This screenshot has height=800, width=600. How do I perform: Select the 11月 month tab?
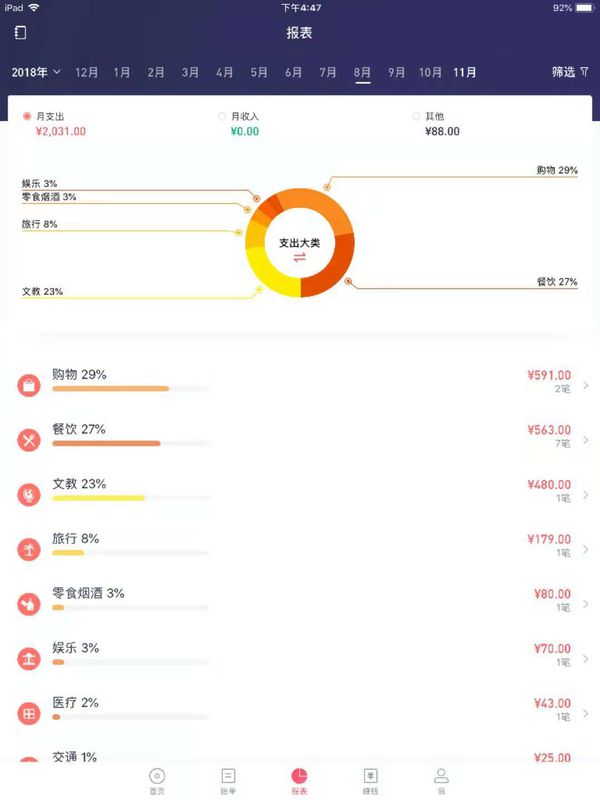click(x=465, y=72)
